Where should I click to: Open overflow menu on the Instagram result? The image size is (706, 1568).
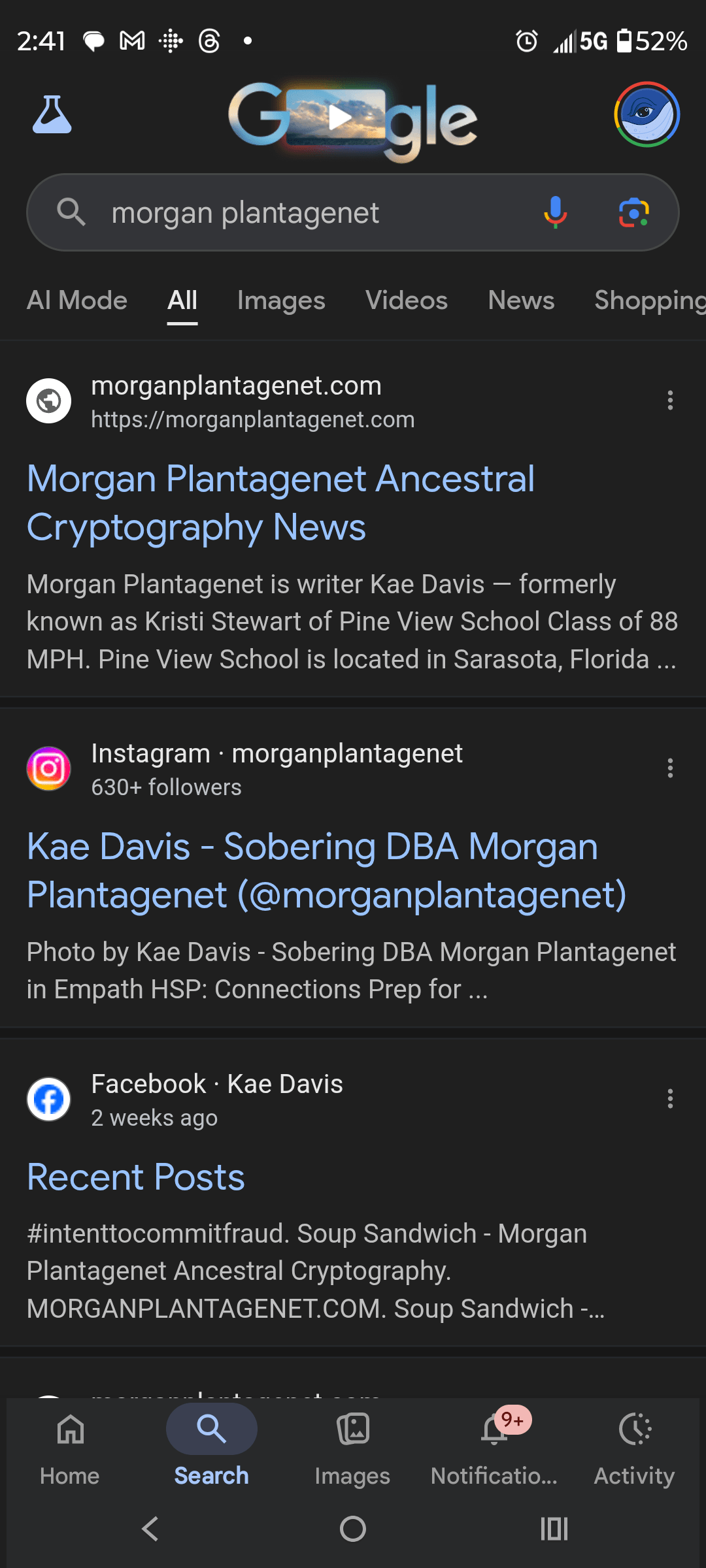[670, 769]
